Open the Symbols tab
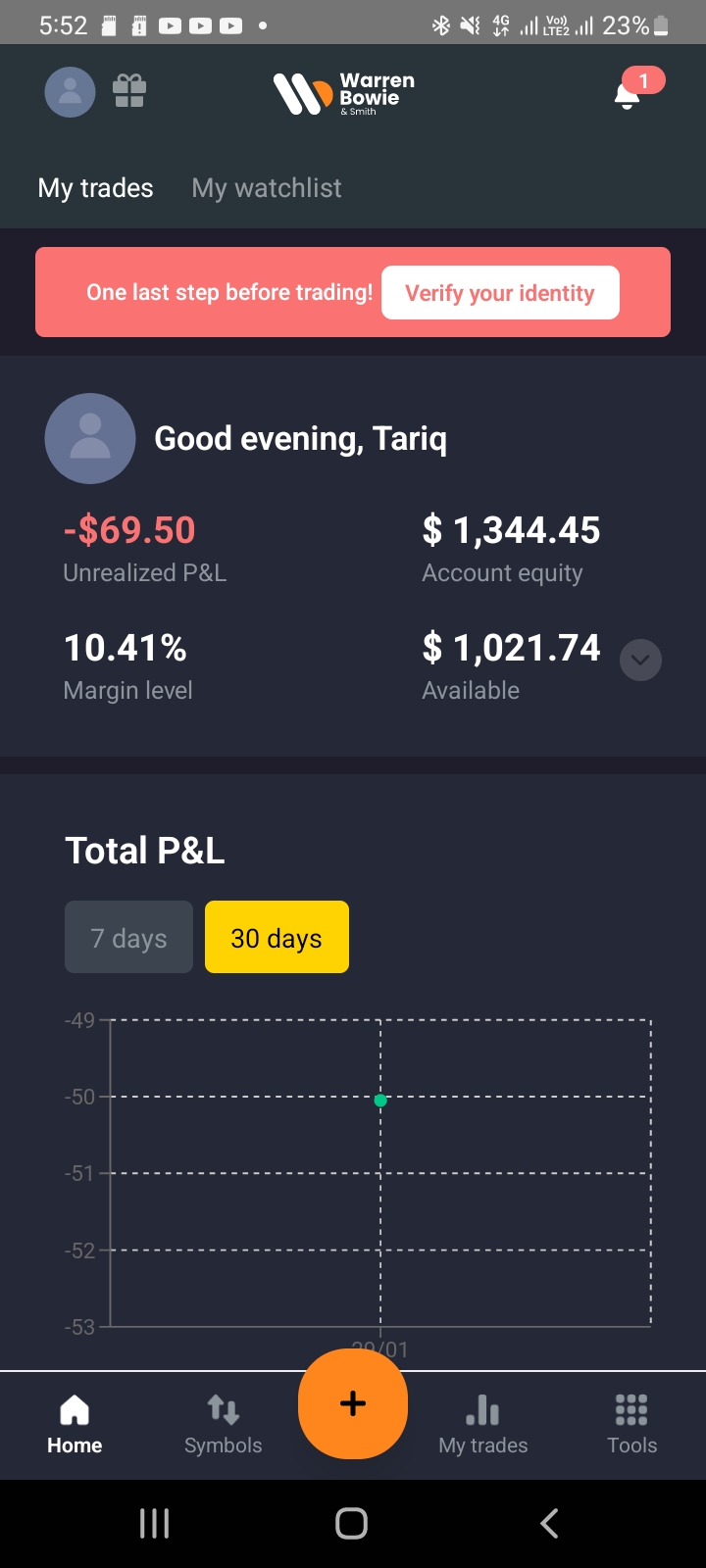The height and width of the screenshot is (1568, 706). [x=223, y=1425]
